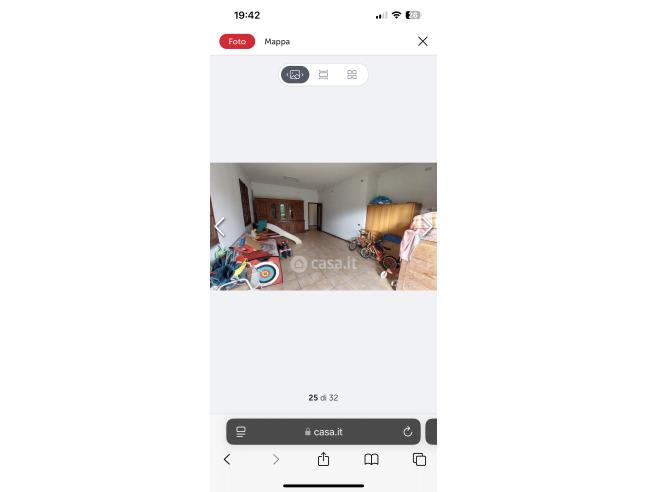Close the photo gallery
This screenshot has width=648, height=492.
click(x=422, y=41)
